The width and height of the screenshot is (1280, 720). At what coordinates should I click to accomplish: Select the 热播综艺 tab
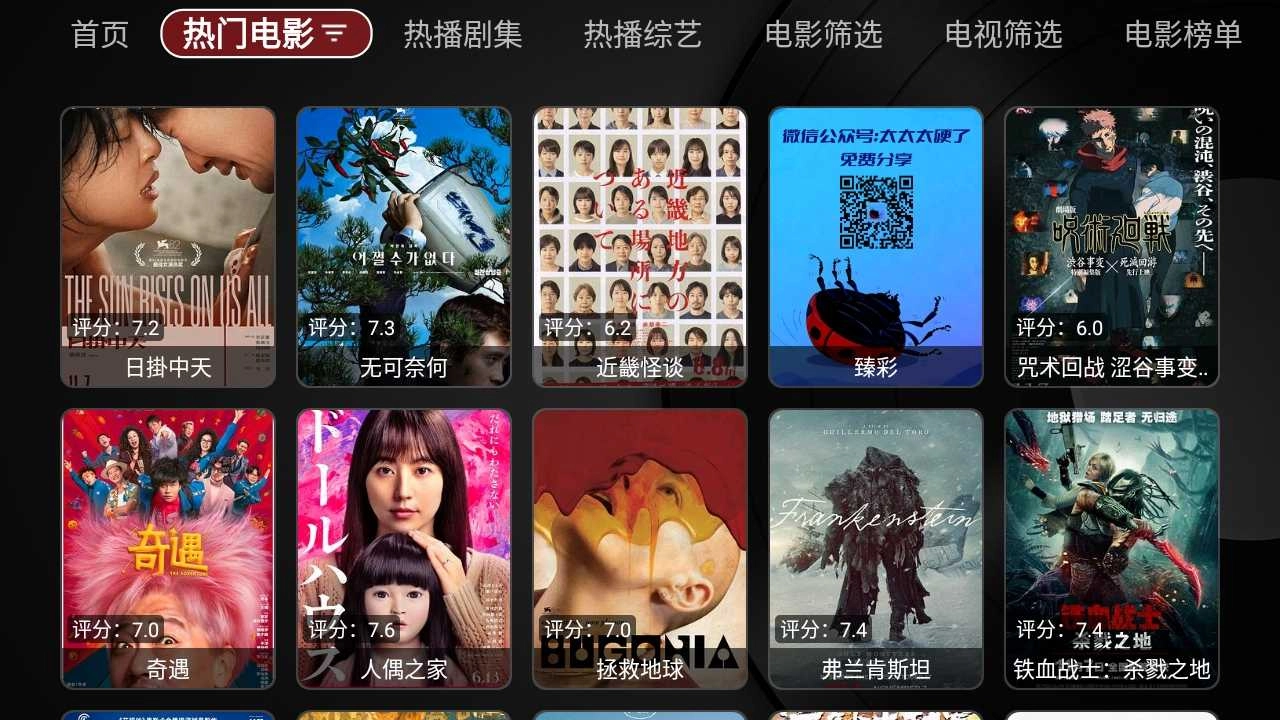(x=643, y=35)
